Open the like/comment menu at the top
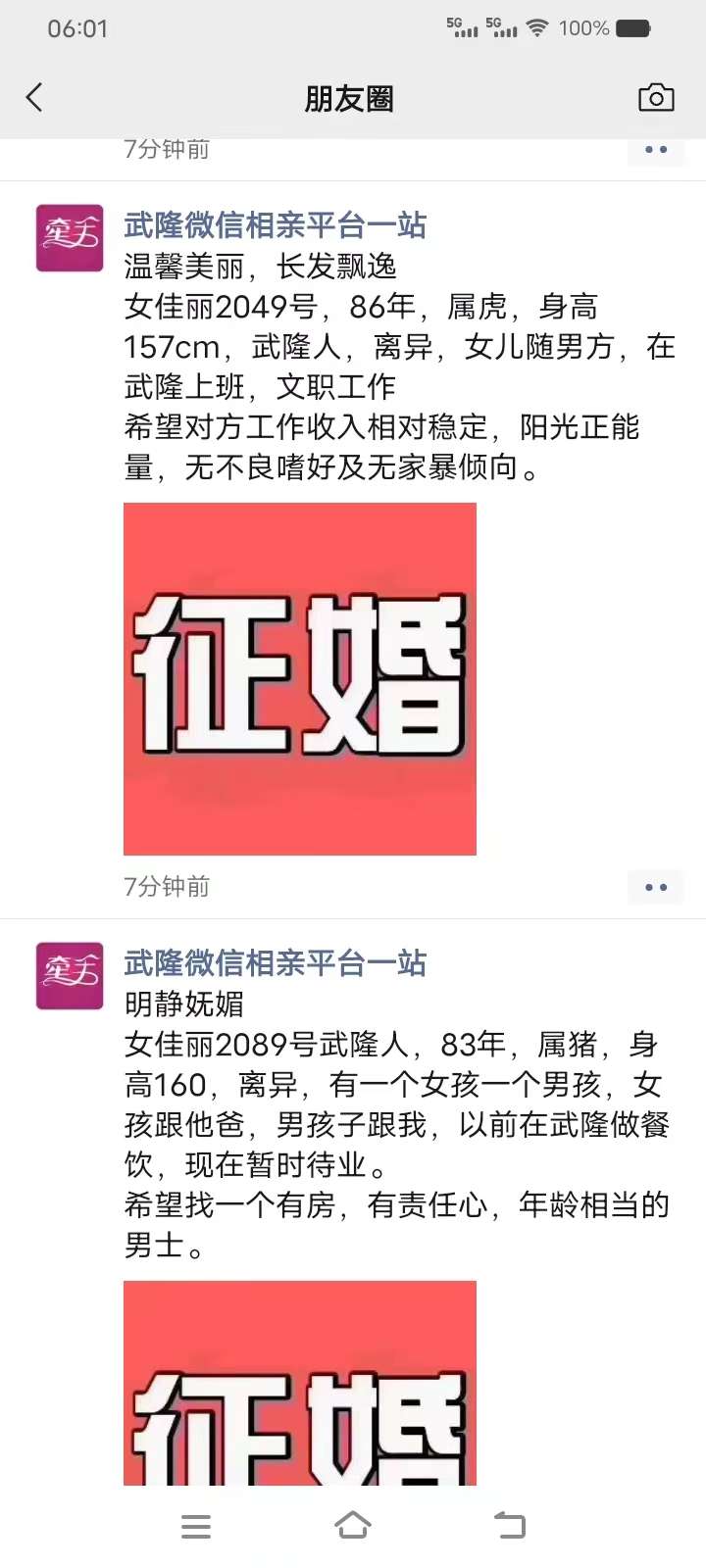 pyautogui.click(x=656, y=150)
